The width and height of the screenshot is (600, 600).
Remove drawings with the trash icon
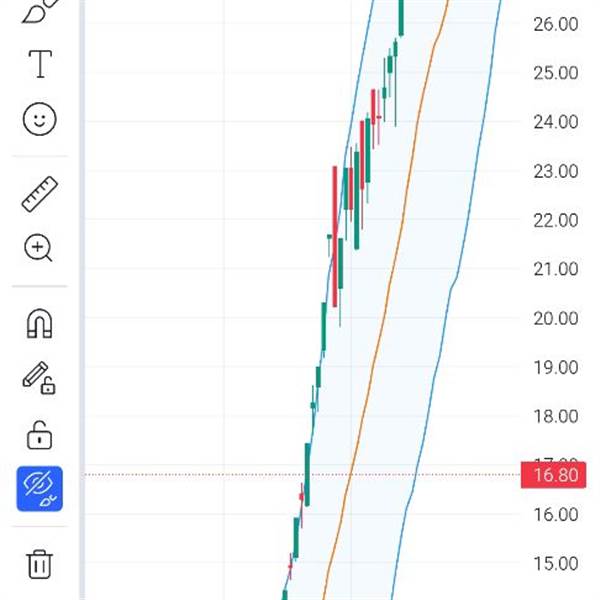pos(39,564)
